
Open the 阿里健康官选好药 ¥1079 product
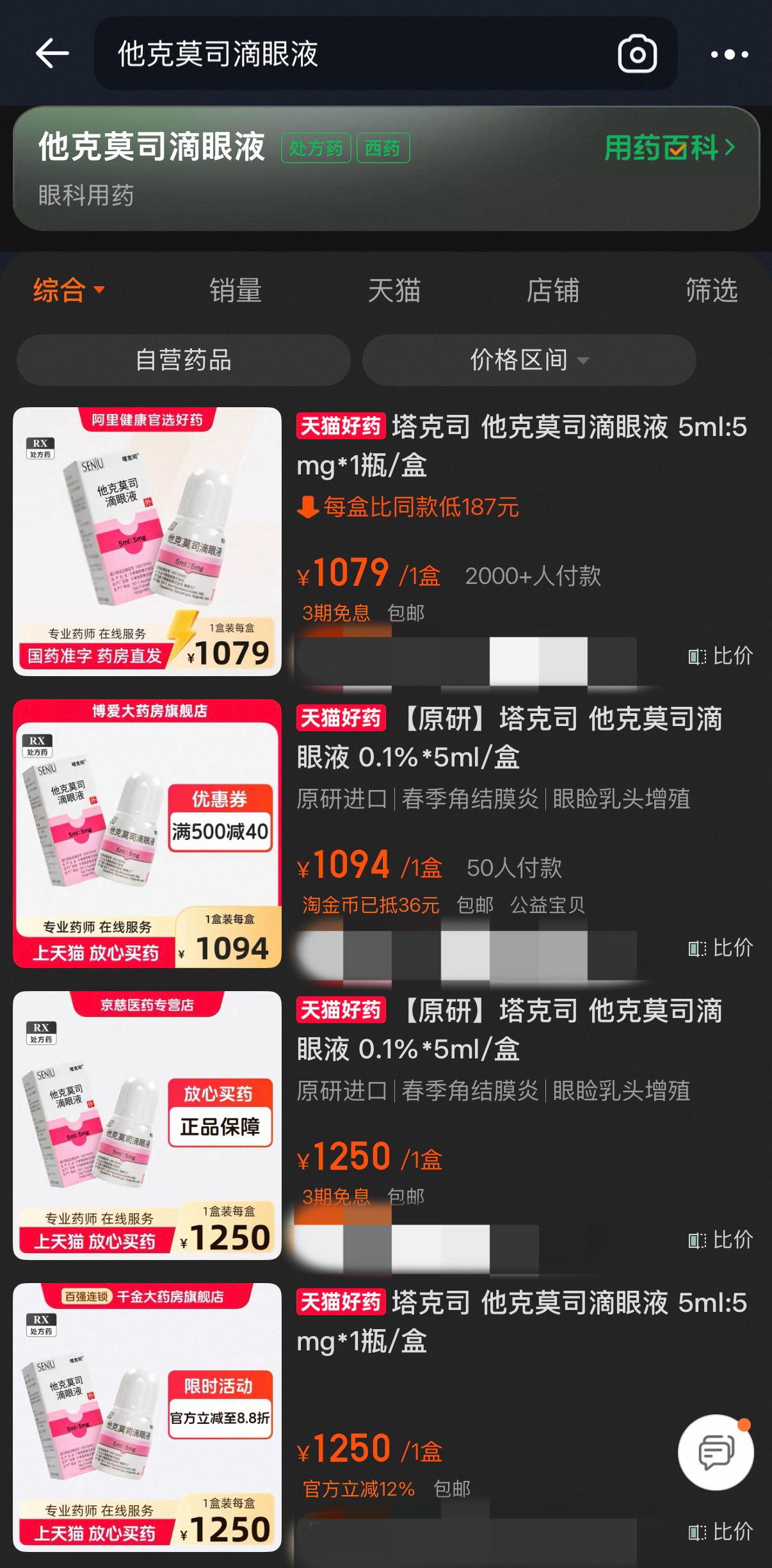click(147, 542)
